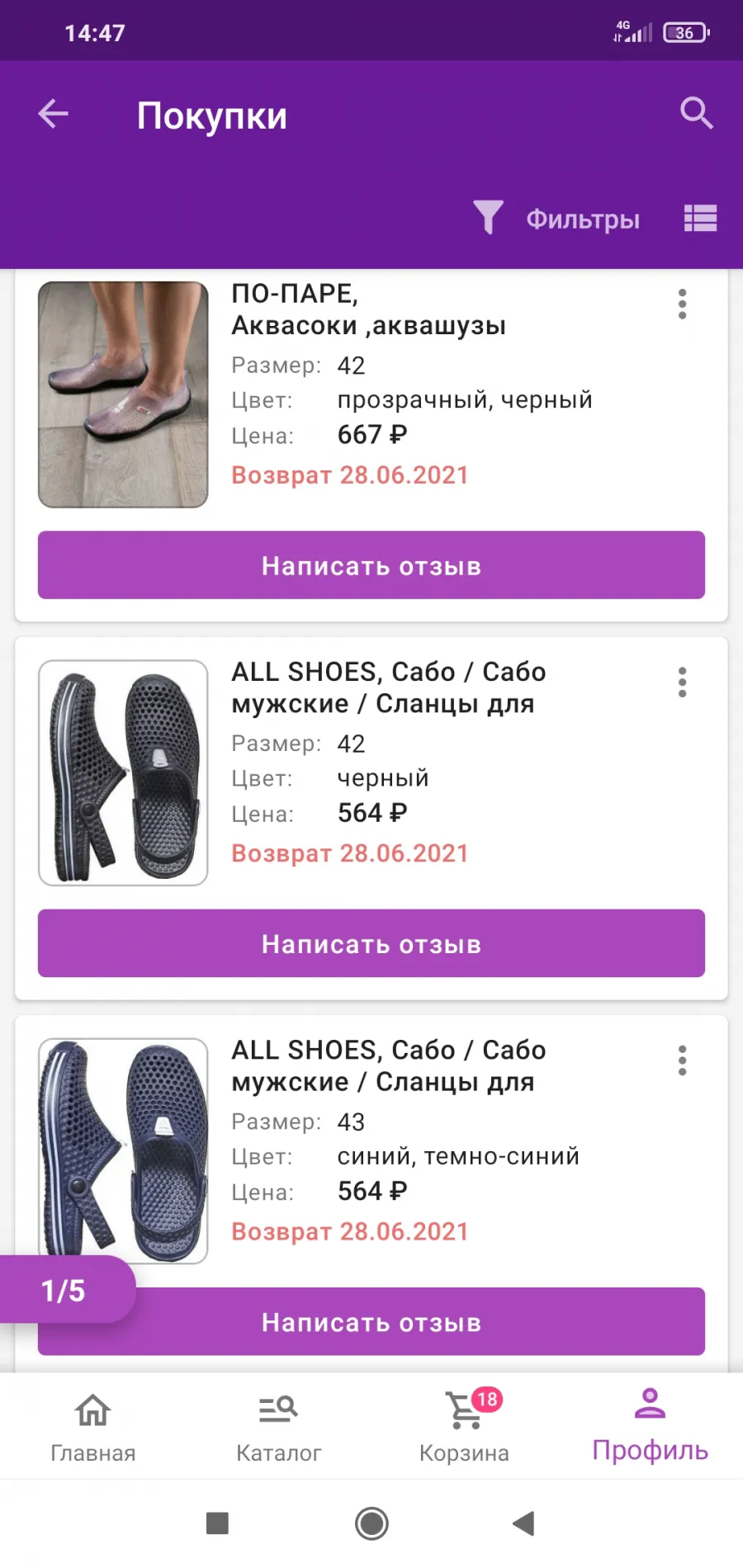Open the ПО-ПАРЕ Аквасоки product image
The image size is (743, 1568).
tap(123, 394)
